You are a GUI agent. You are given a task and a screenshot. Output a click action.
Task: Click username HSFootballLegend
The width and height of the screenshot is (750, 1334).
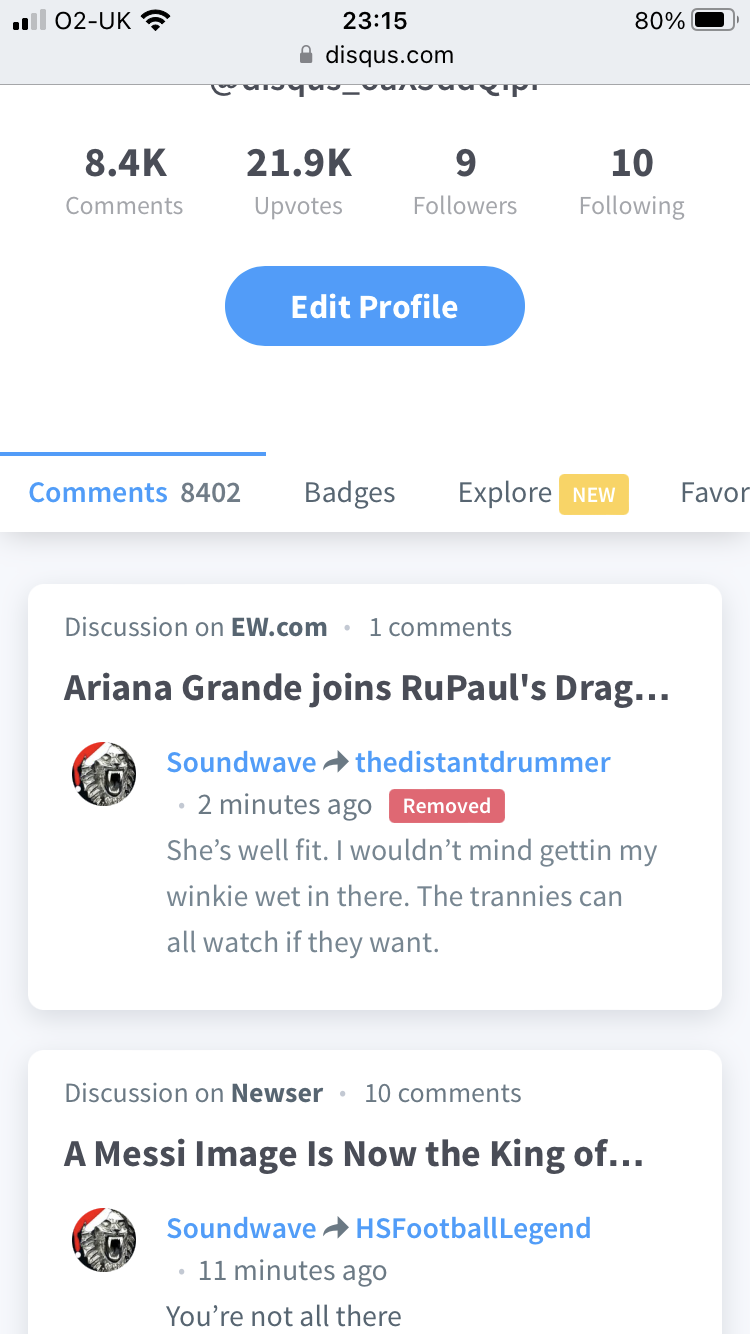click(473, 1227)
